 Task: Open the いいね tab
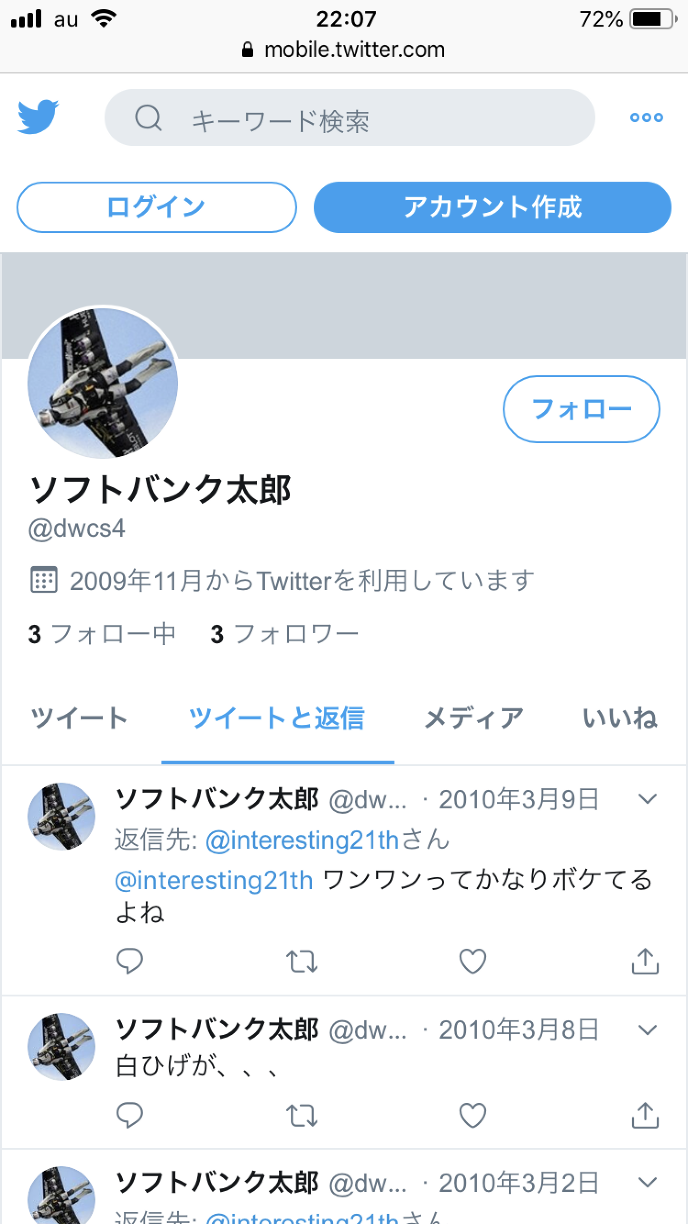620,718
